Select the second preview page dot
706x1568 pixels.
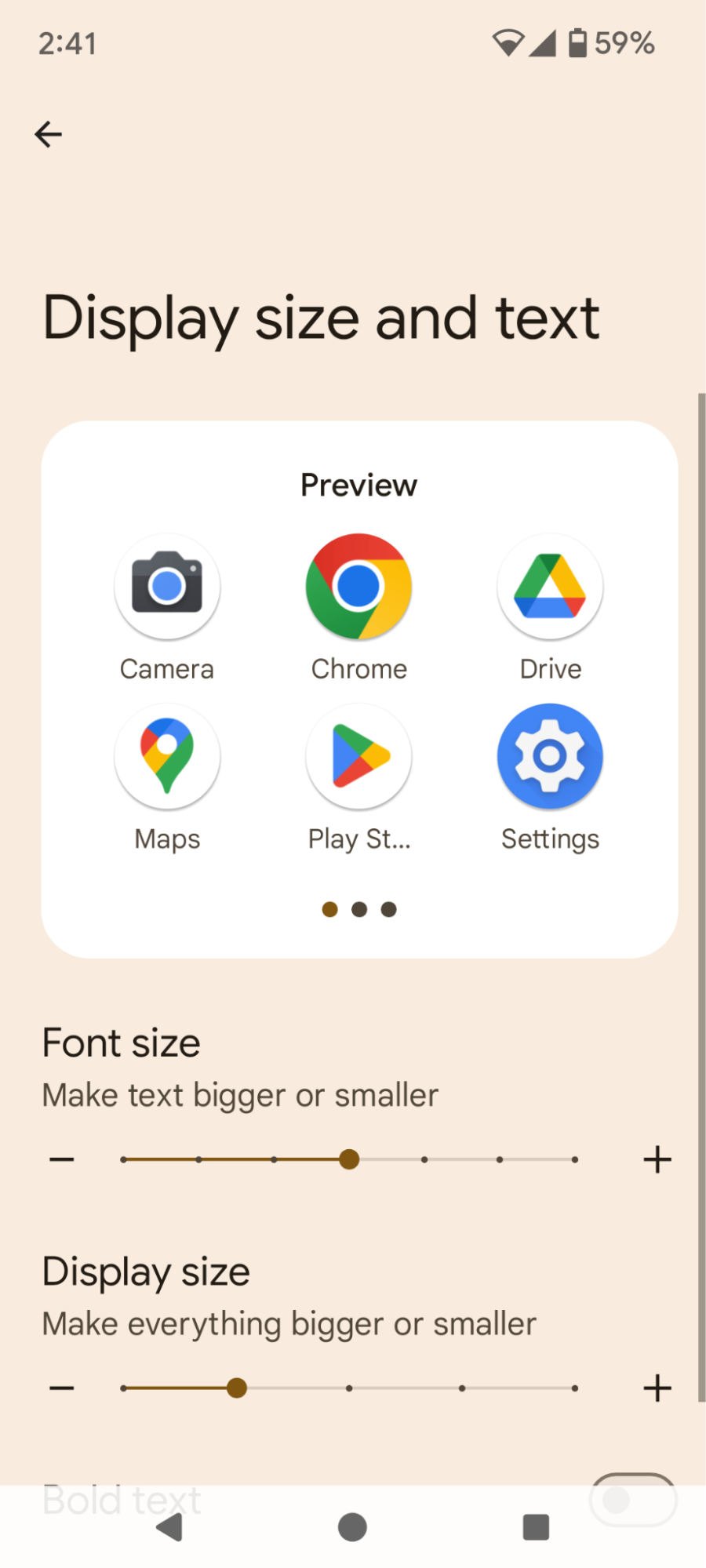359,909
